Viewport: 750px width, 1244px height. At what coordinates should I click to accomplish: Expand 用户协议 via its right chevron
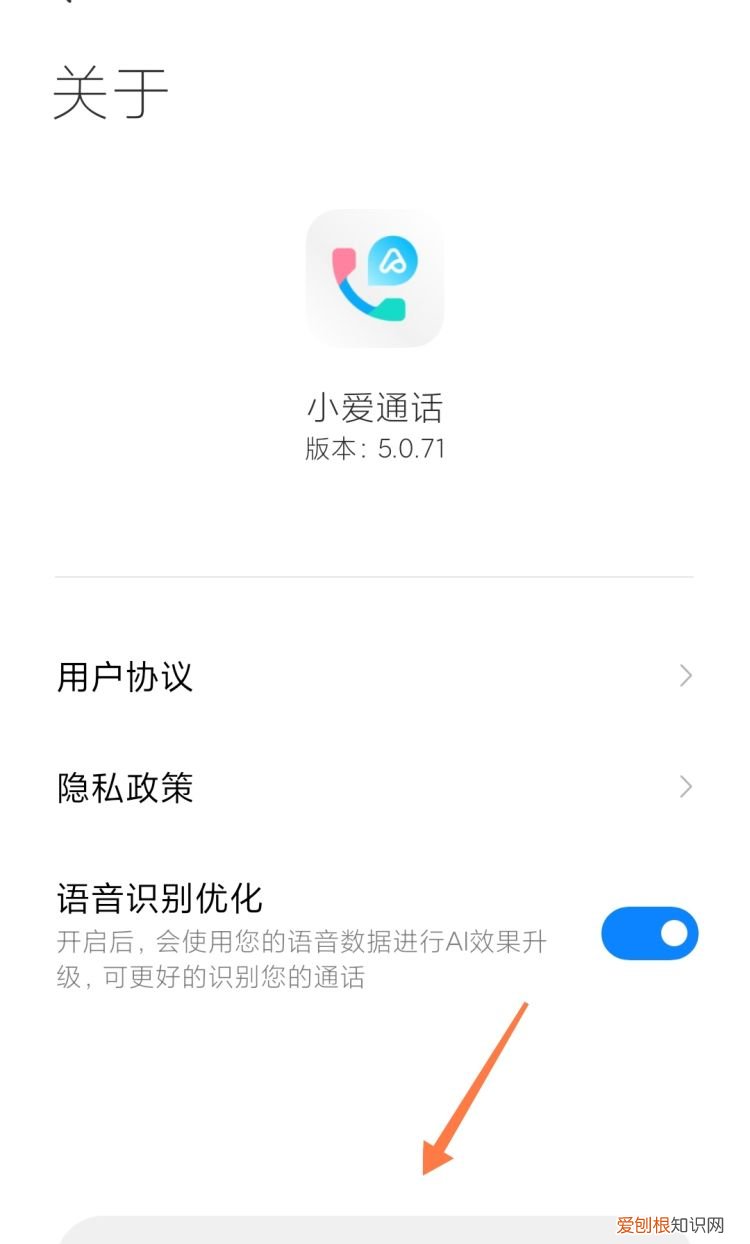687,676
